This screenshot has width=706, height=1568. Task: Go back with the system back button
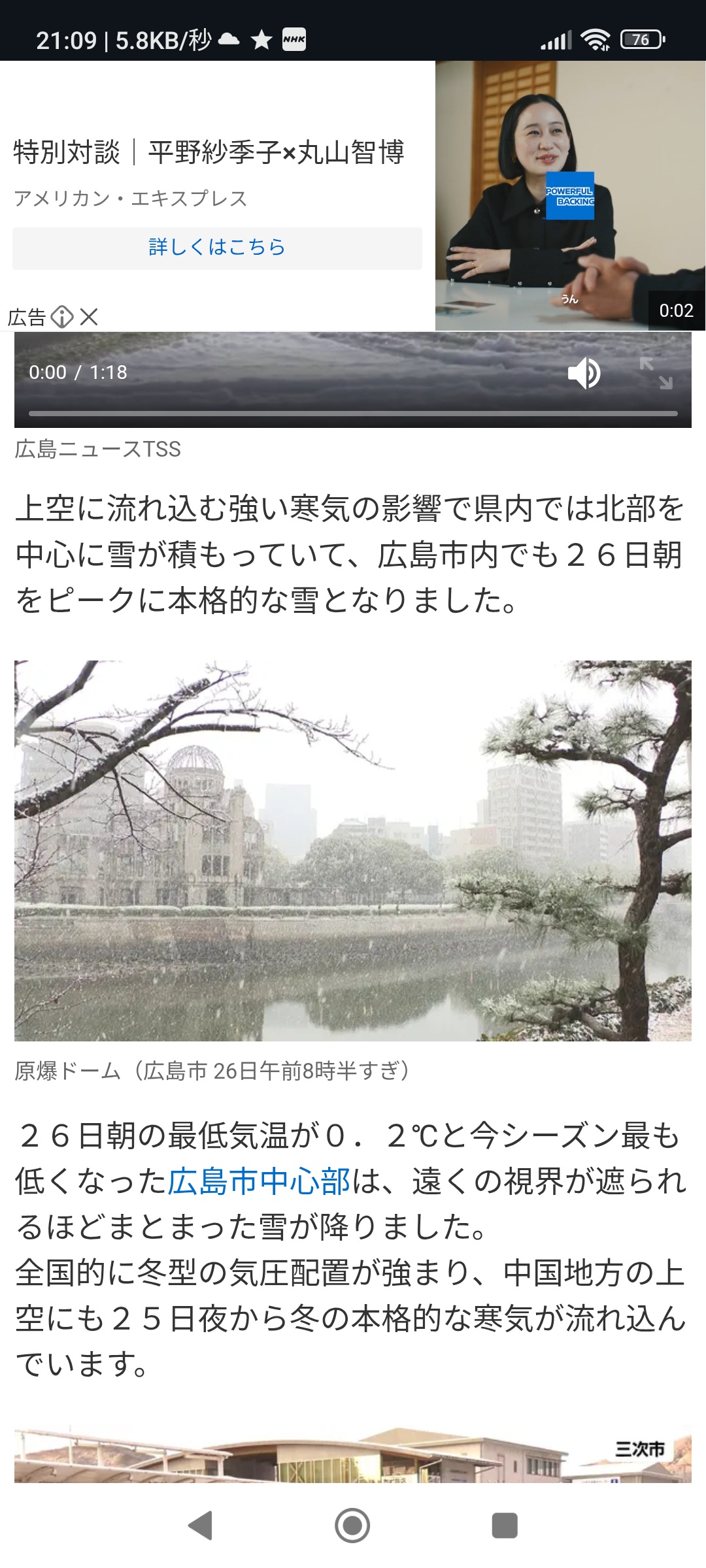tap(201, 1526)
